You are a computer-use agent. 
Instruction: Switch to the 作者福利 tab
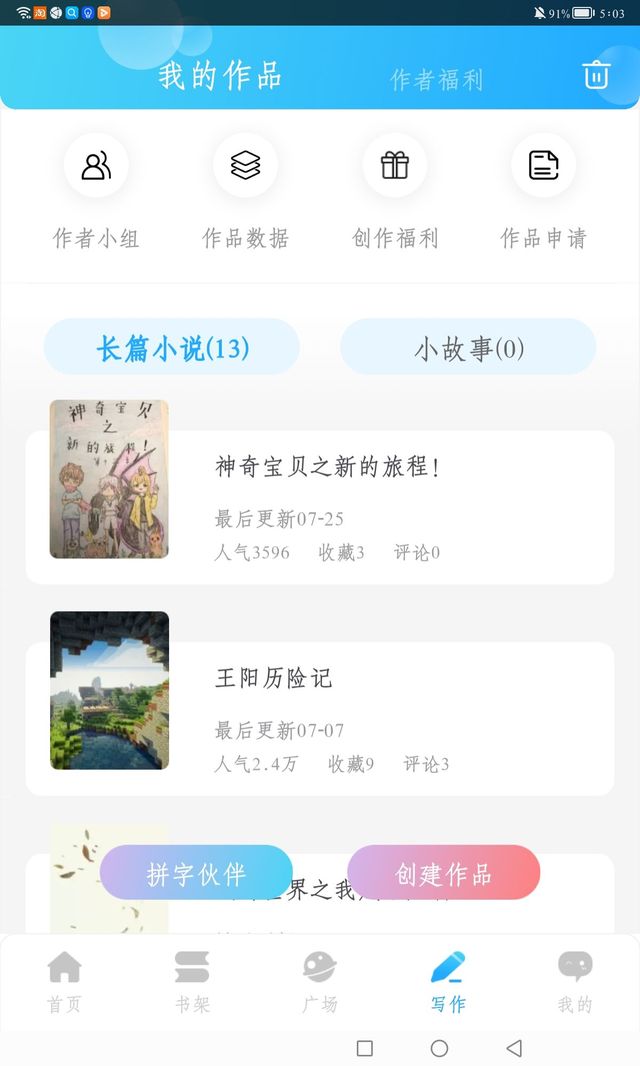click(x=436, y=80)
